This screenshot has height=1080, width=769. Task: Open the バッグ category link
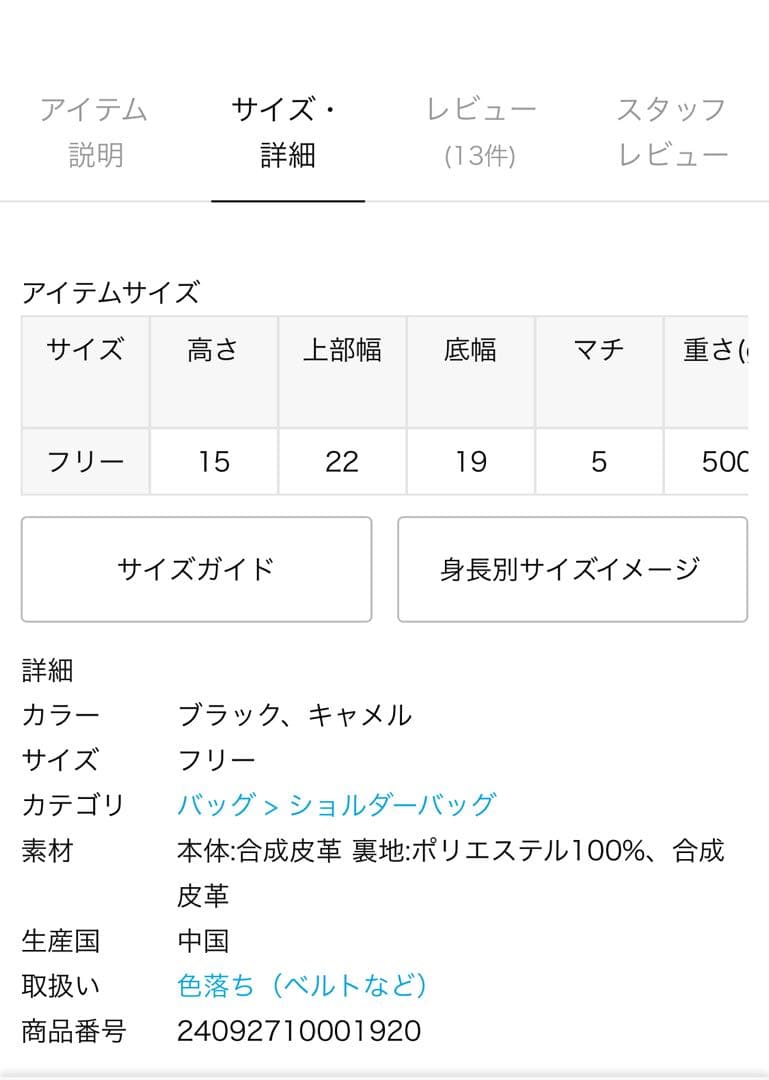(215, 804)
